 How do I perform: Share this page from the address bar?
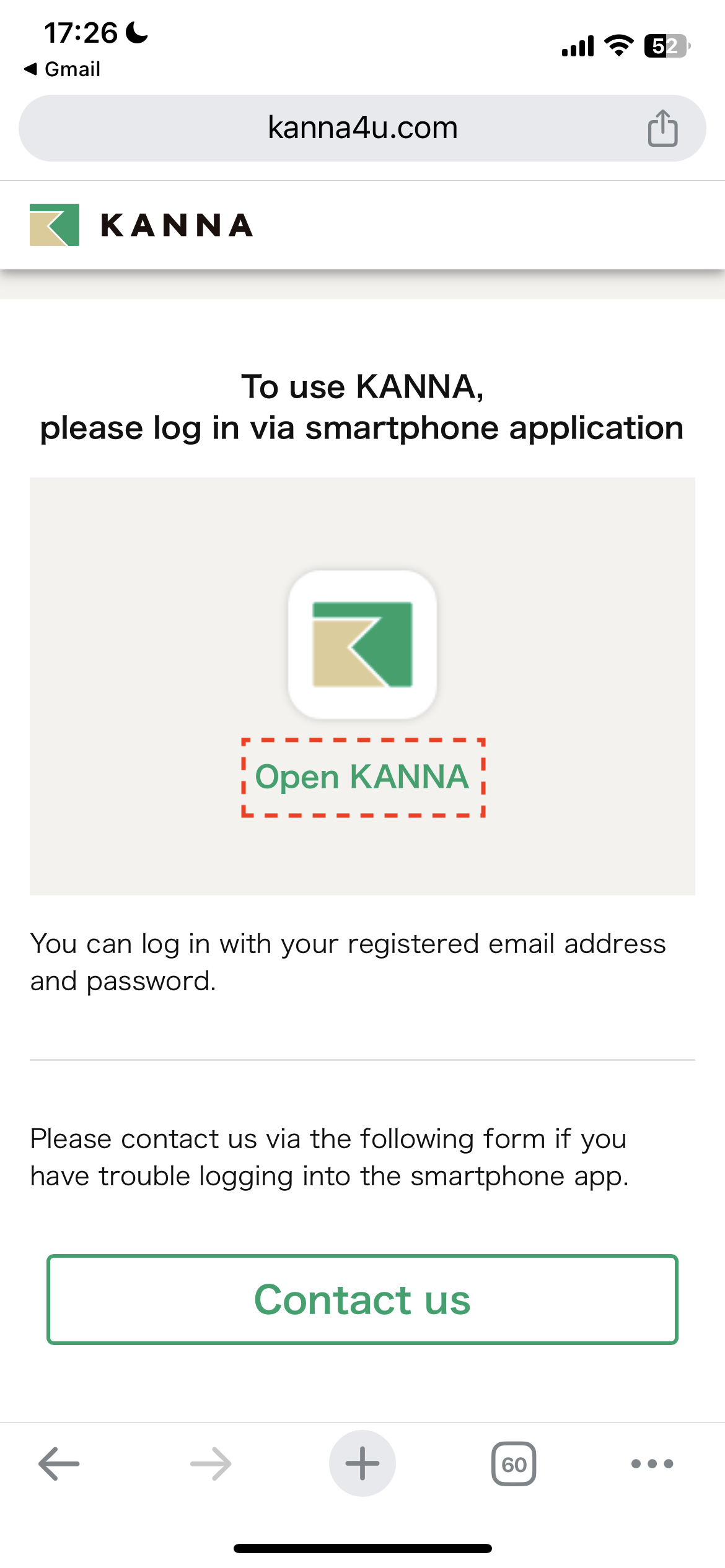point(662,128)
